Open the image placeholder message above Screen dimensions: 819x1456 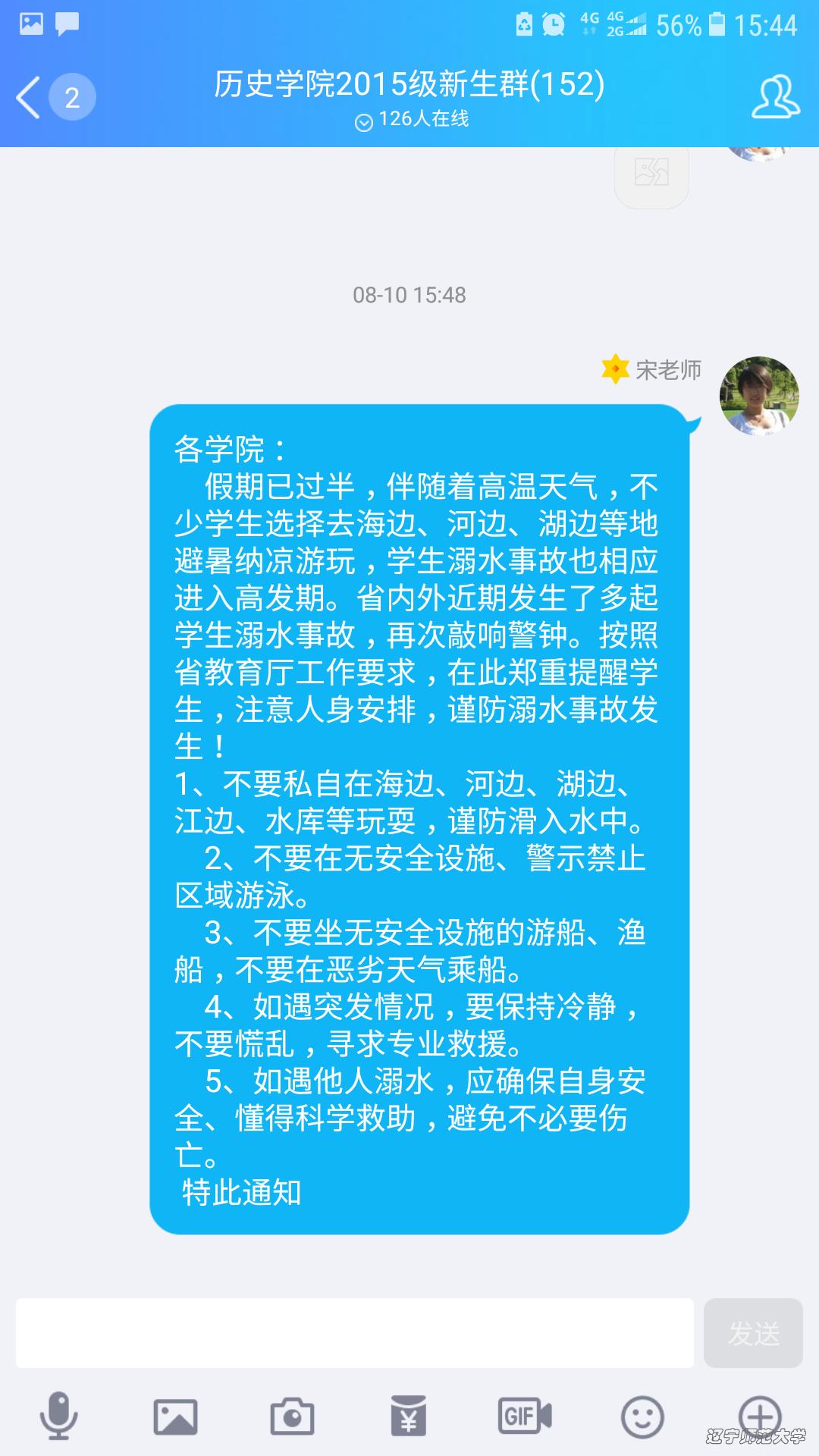pyautogui.click(x=651, y=174)
